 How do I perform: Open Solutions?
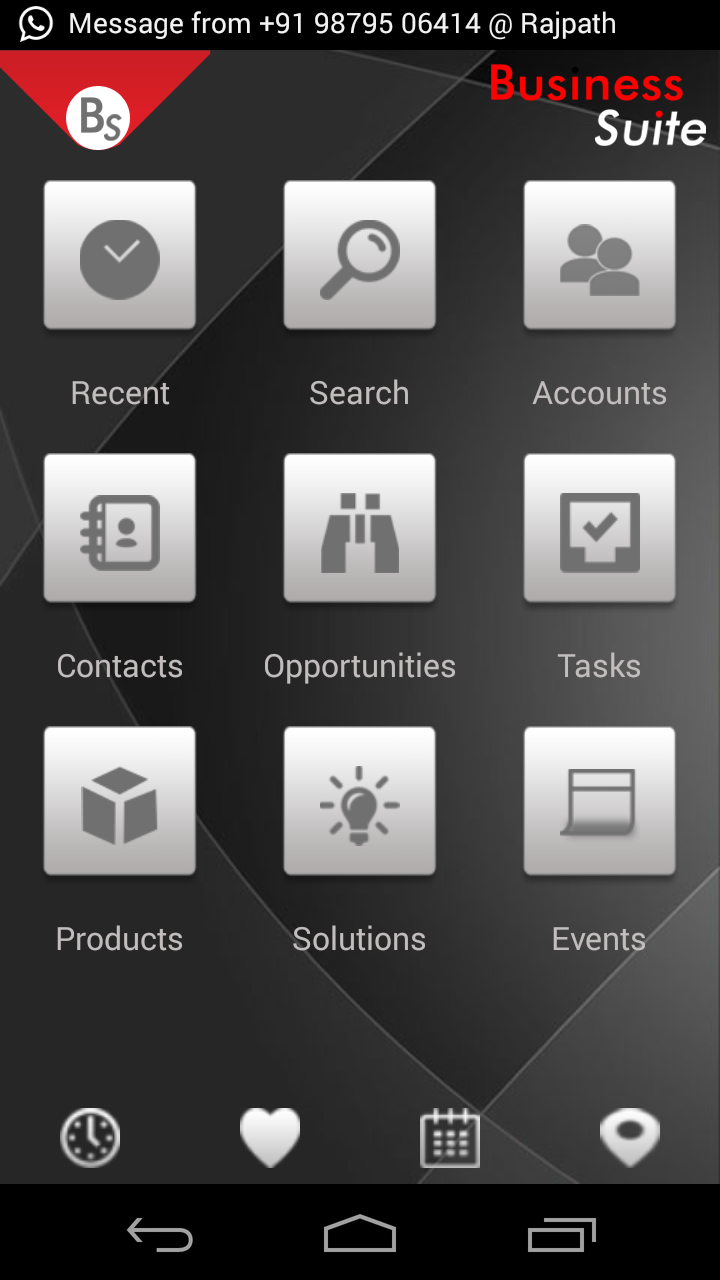360,802
